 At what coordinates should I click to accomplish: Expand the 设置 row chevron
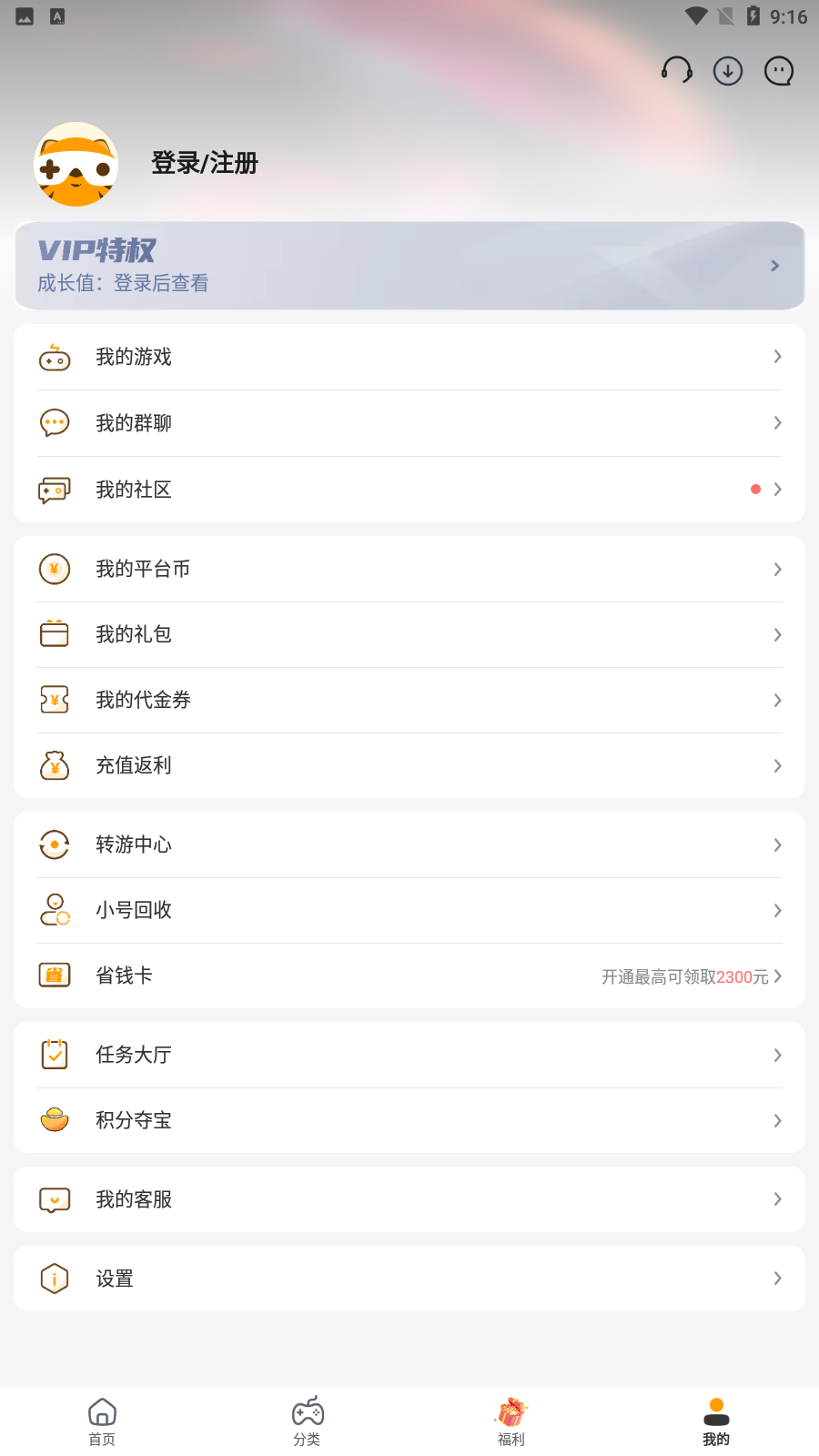(778, 1278)
